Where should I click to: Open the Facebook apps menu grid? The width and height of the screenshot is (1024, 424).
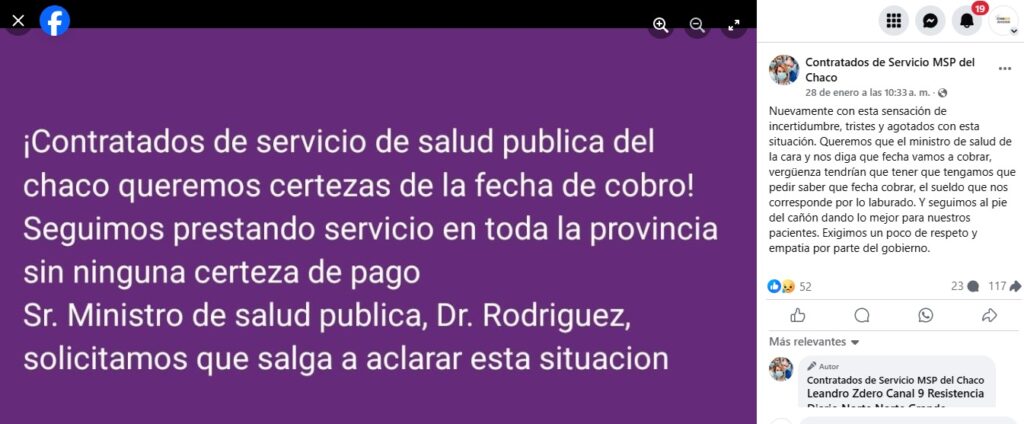click(x=893, y=21)
